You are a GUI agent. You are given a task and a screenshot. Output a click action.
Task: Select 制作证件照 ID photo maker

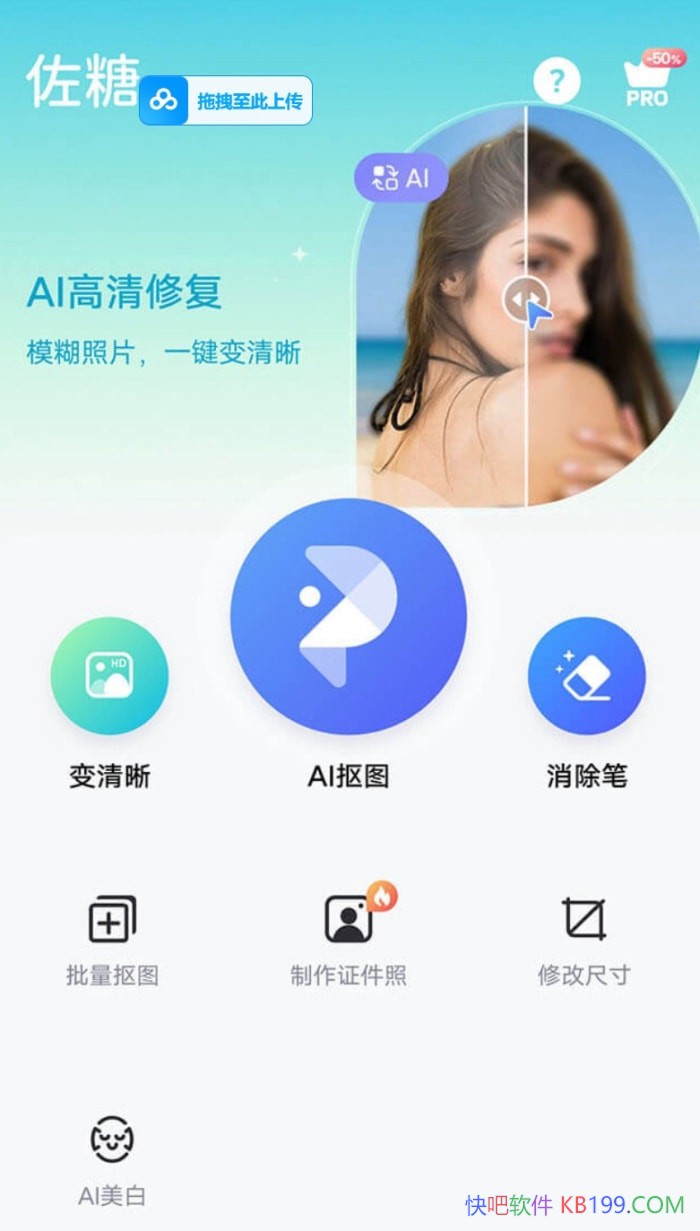pos(348,920)
